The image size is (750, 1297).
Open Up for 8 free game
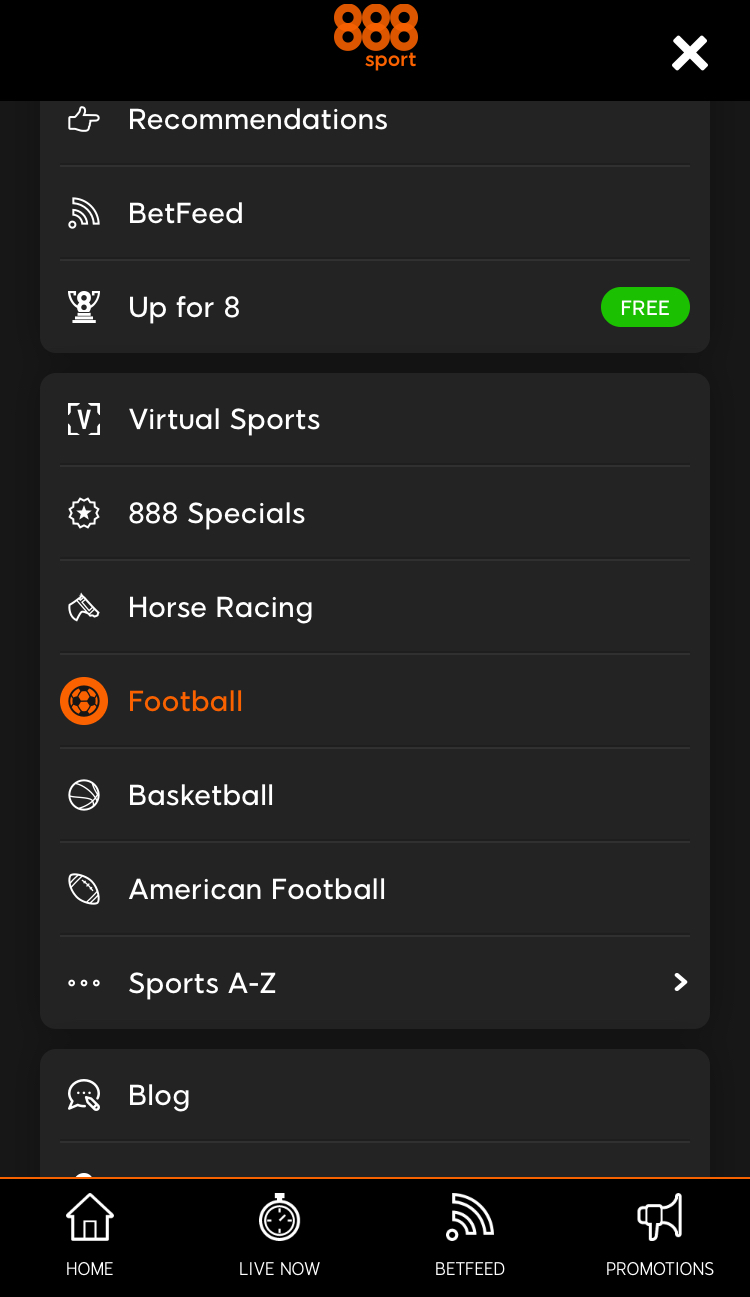(x=375, y=307)
